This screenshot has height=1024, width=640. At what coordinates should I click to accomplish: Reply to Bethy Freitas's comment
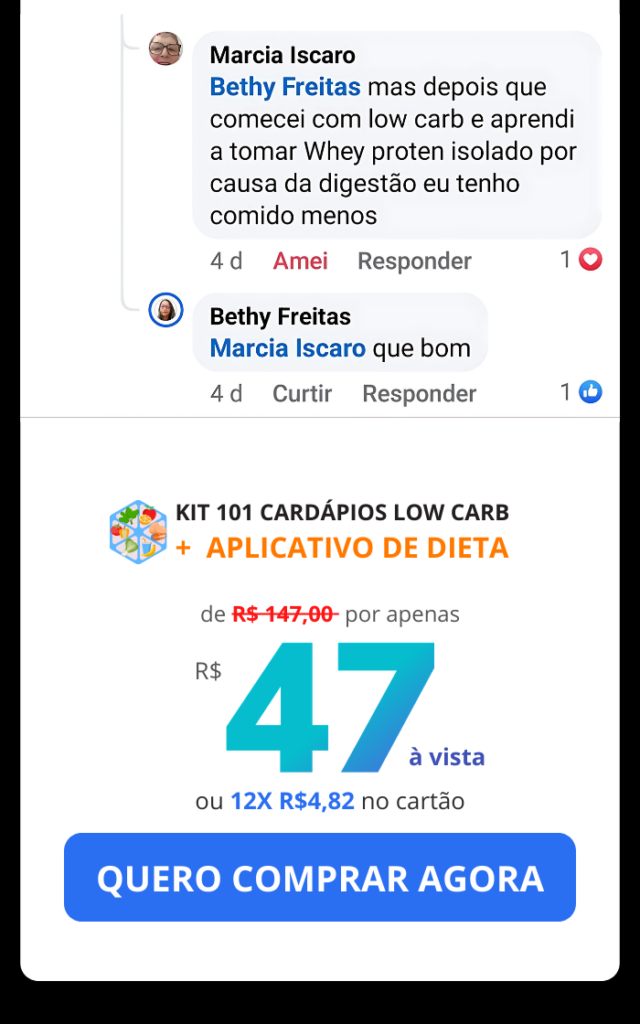pyautogui.click(x=419, y=394)
